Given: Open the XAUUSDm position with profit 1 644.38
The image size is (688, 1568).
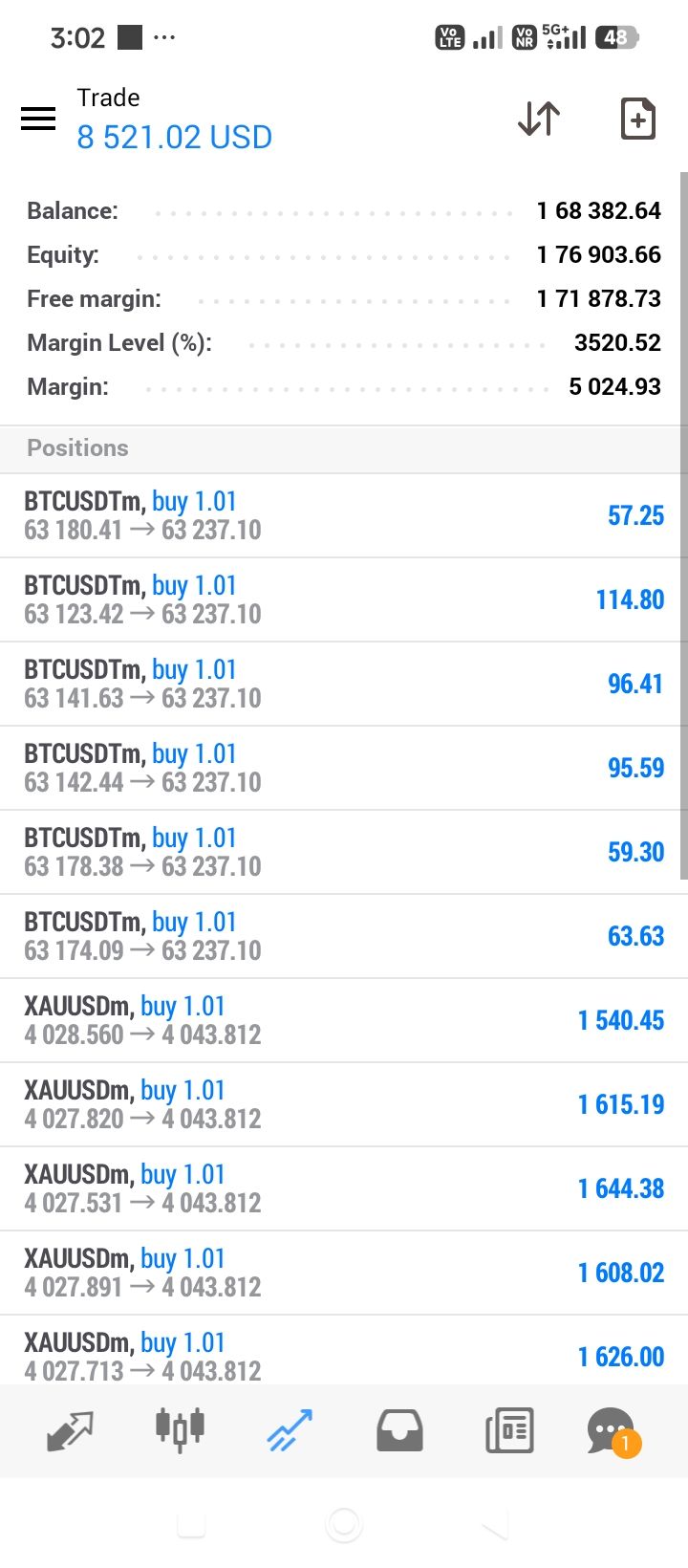Looking at the screenshot, I should point(344,1188).
